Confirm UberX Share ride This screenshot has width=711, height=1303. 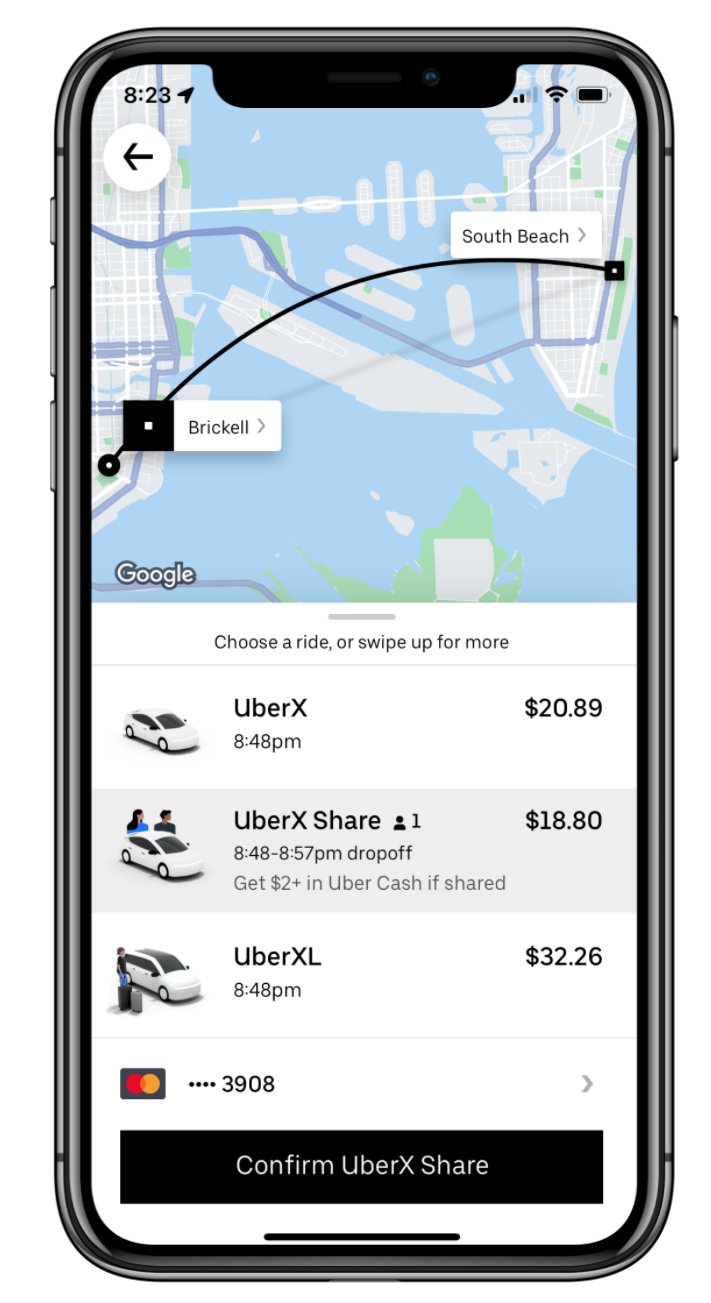pyautogui.click(x=361, y=1166)
